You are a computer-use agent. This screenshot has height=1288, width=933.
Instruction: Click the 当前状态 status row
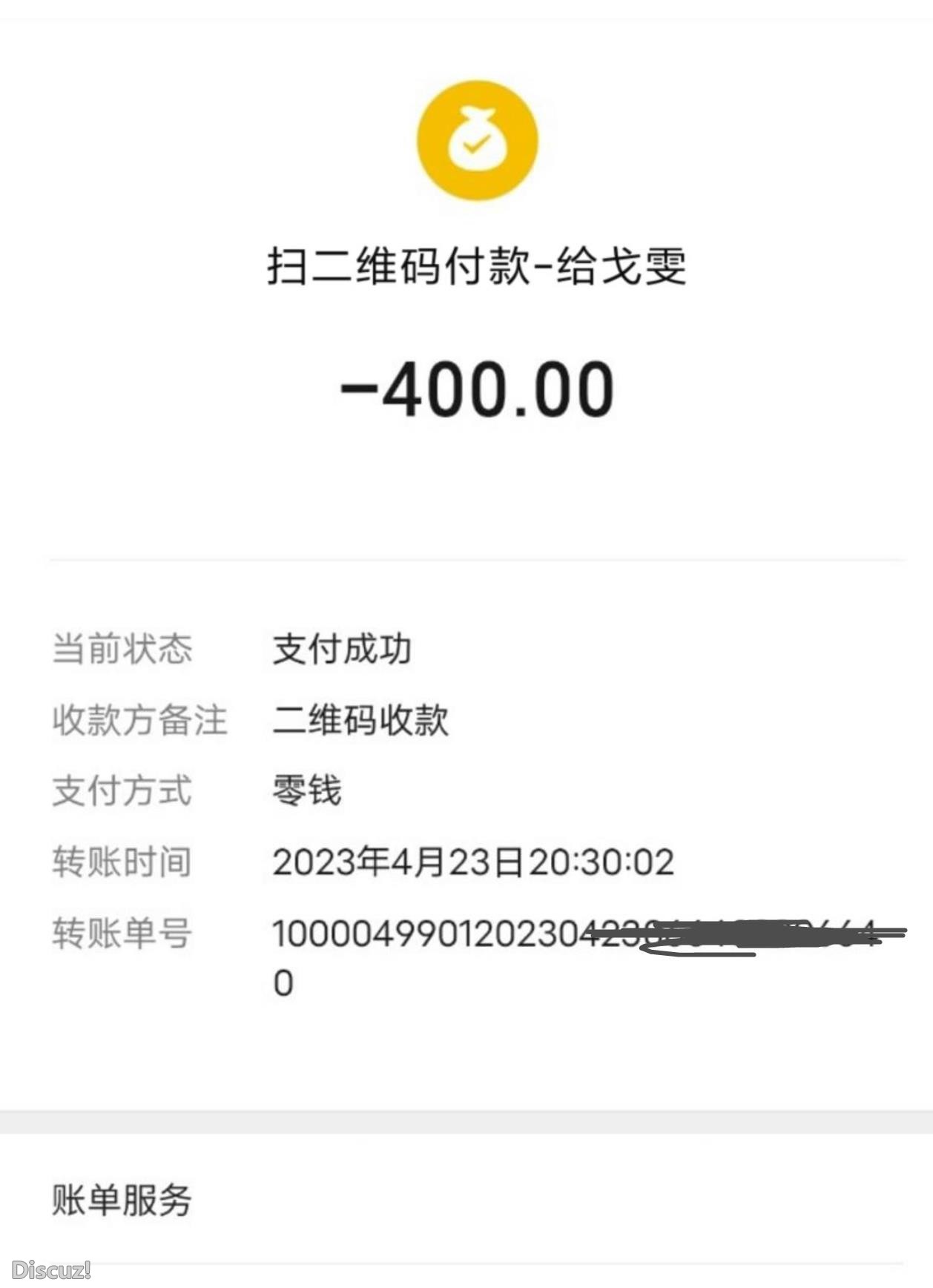pyautogui.click(x=123, y=650)
